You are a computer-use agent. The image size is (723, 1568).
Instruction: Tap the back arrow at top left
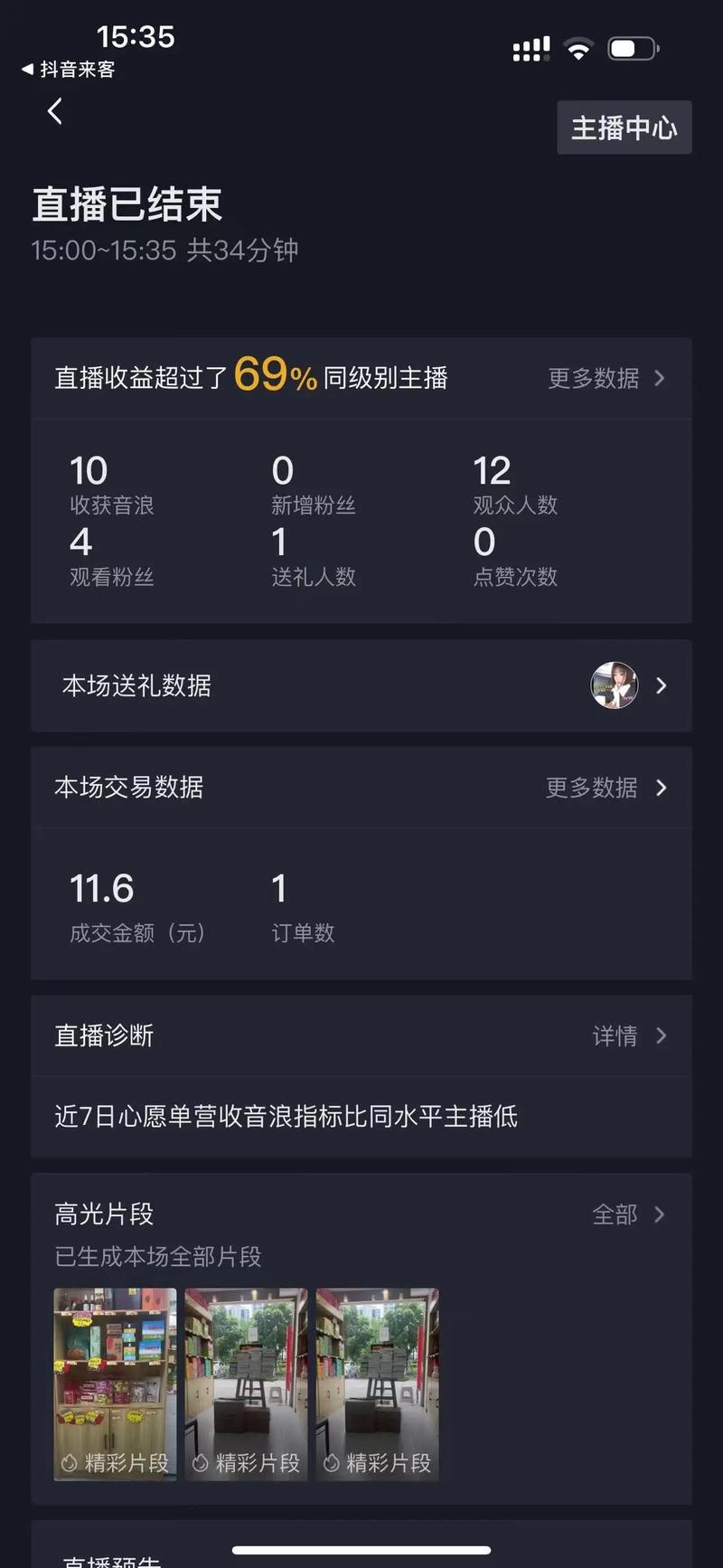54,110
